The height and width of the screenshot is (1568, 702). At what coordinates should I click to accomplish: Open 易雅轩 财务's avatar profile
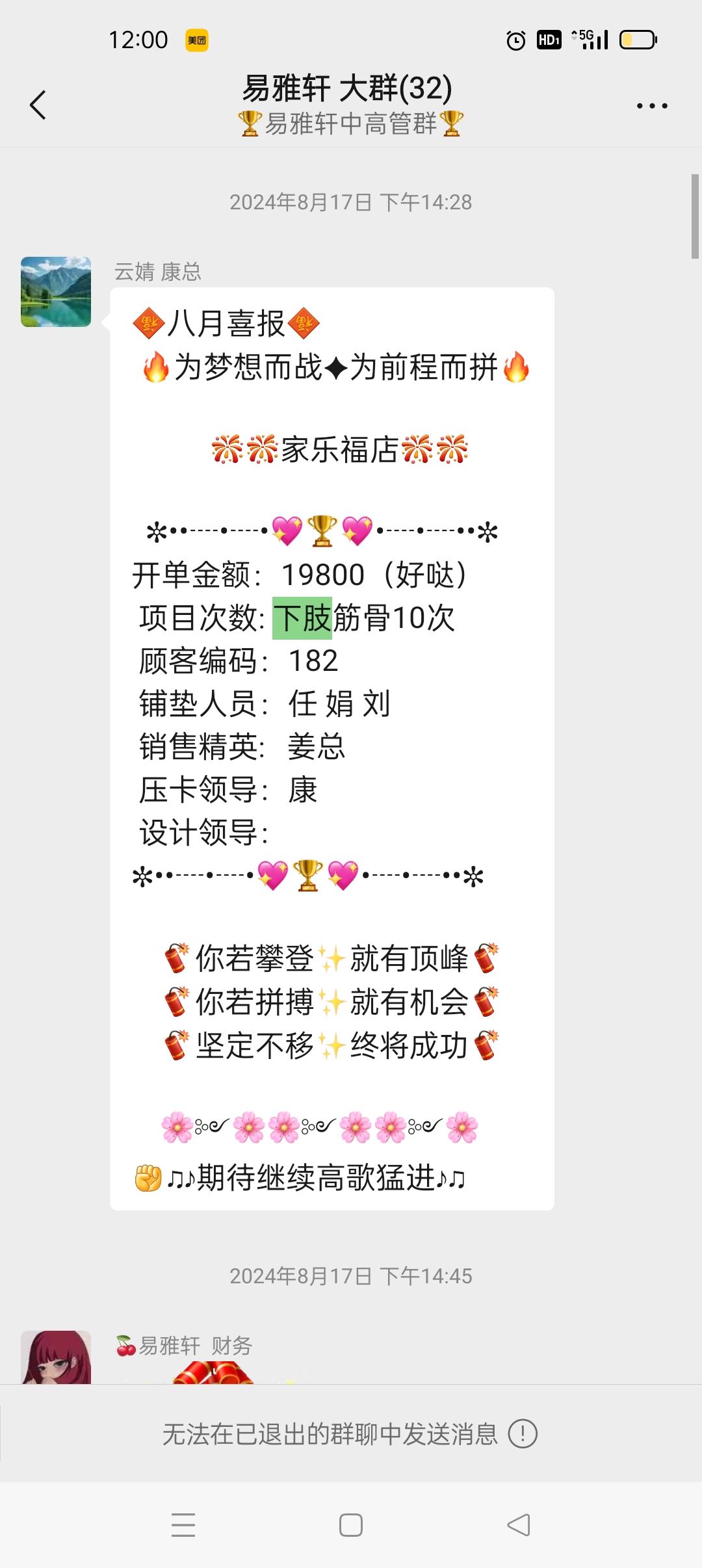(x=56, y=1356)
